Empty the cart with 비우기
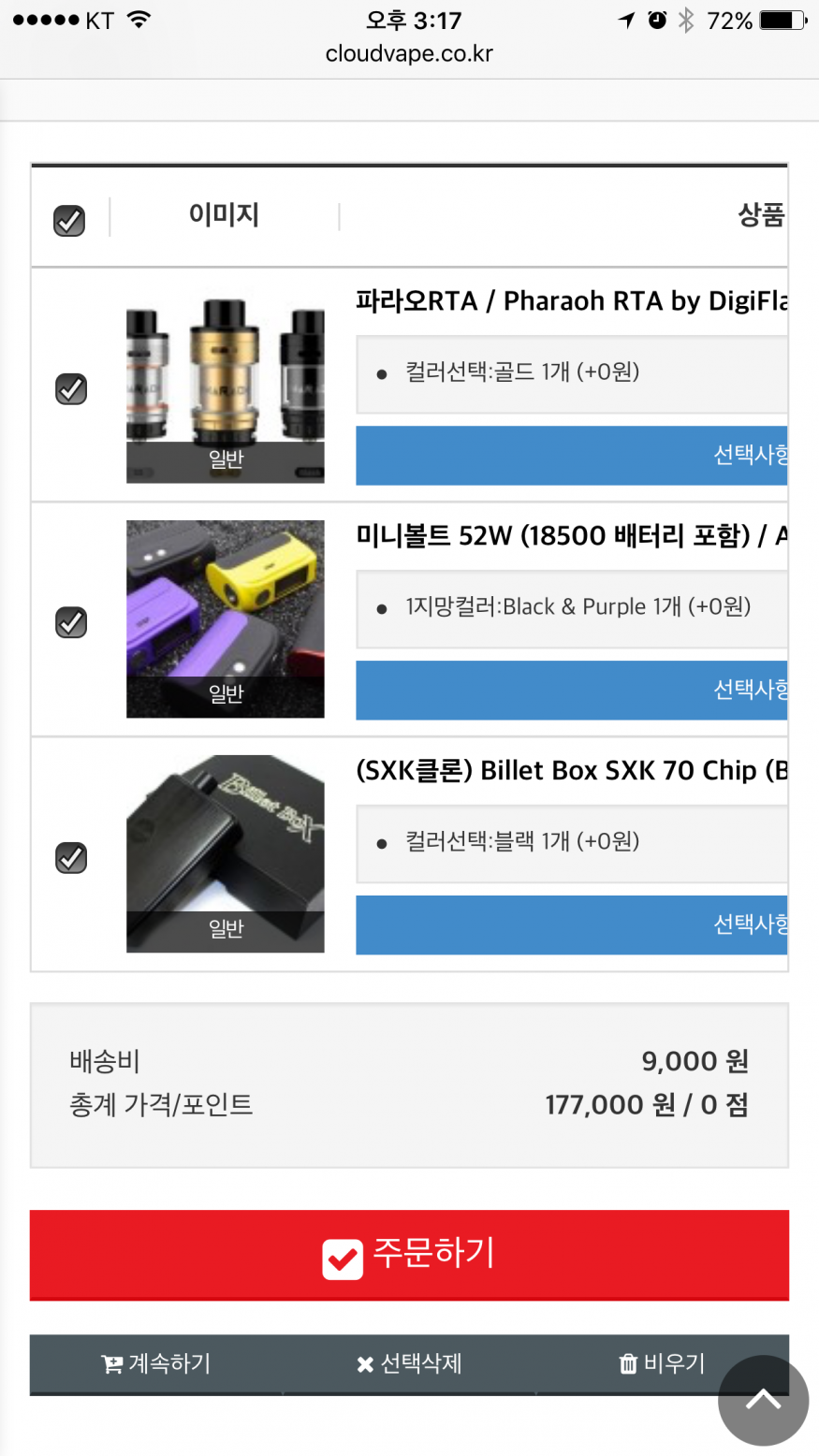The image size is (819, 1456). pos(662,1364)
